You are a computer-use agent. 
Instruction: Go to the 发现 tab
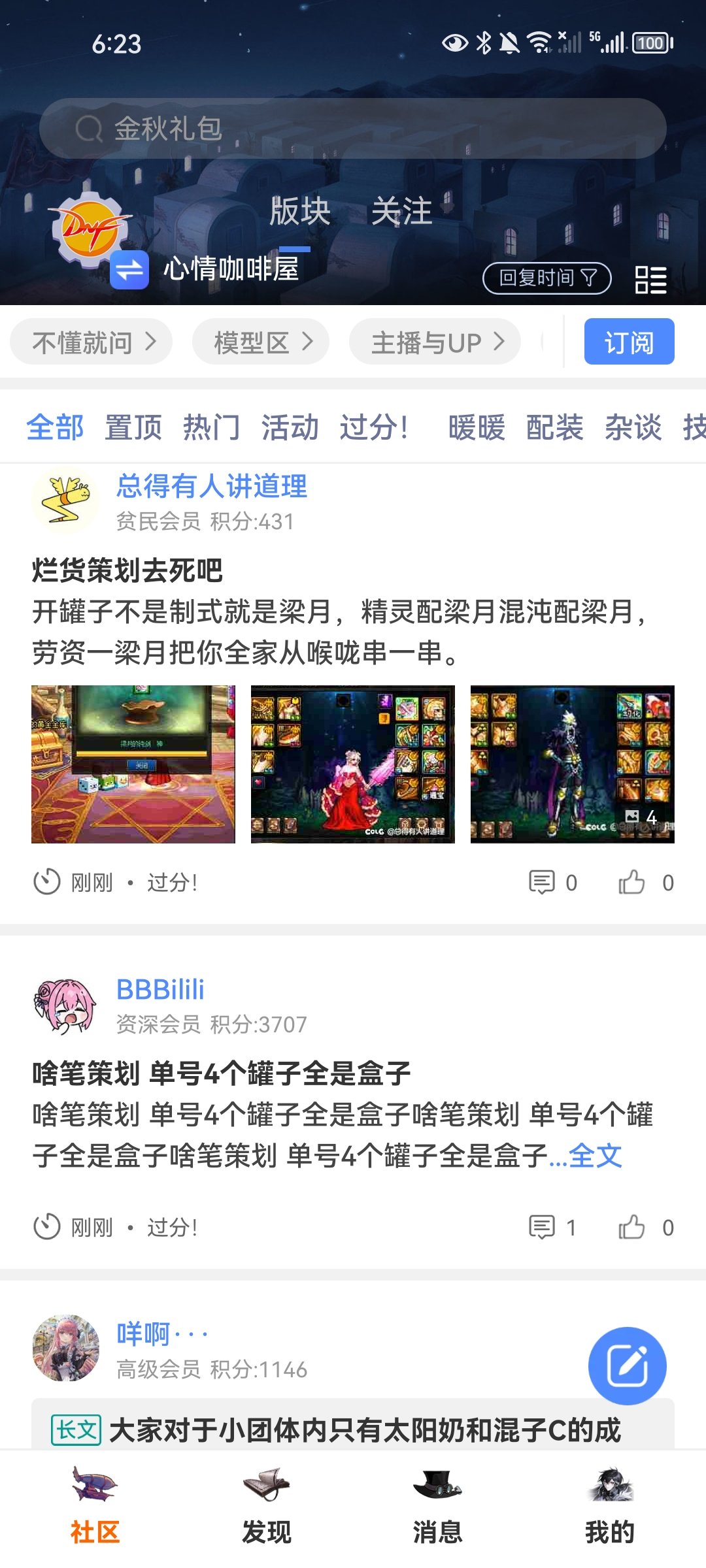click(x=266, y=1505)
